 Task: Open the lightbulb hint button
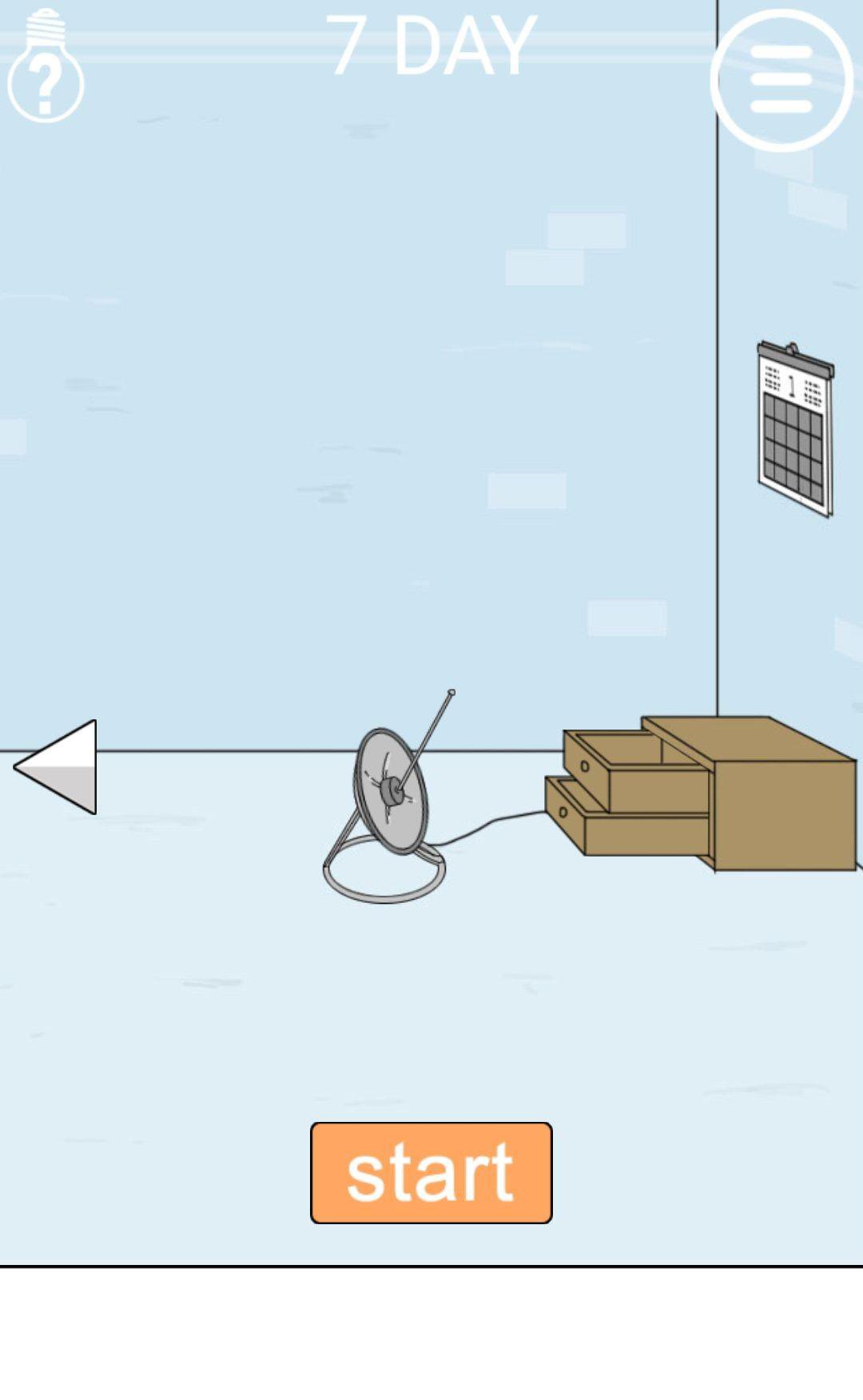pos(46,69)
